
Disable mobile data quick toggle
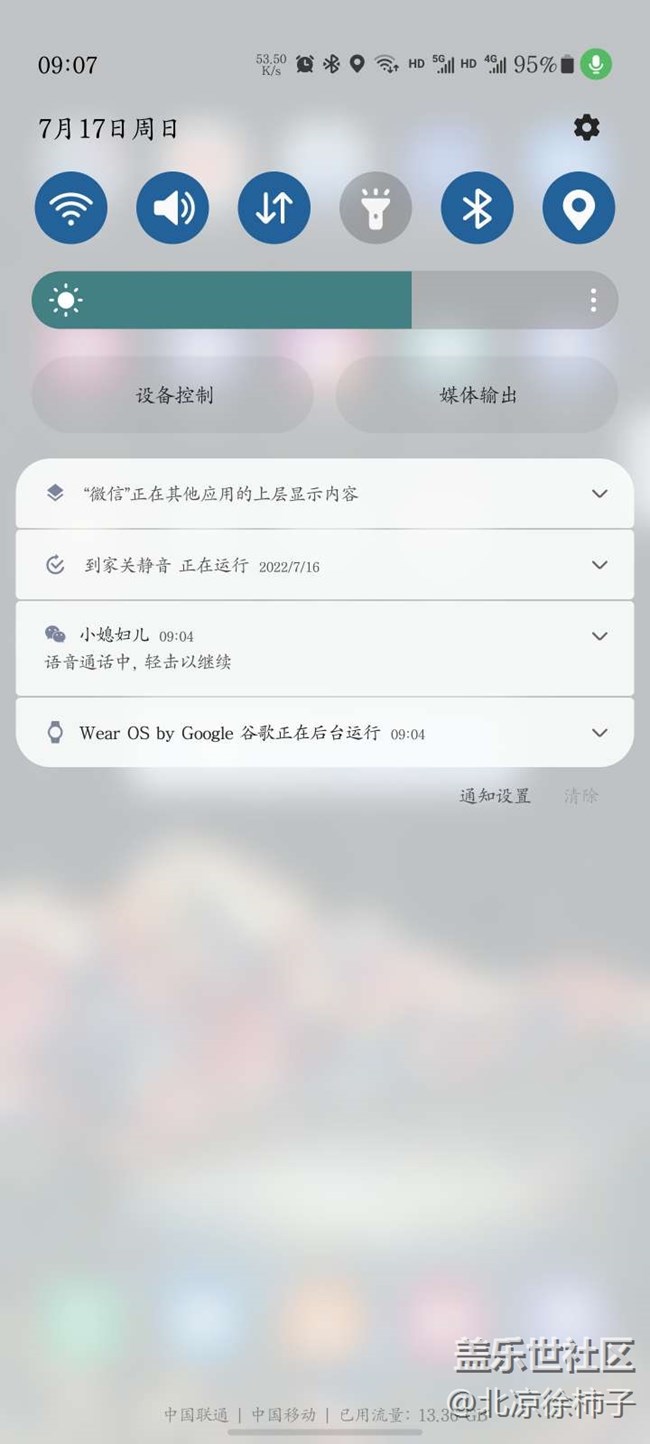(274, 208)
